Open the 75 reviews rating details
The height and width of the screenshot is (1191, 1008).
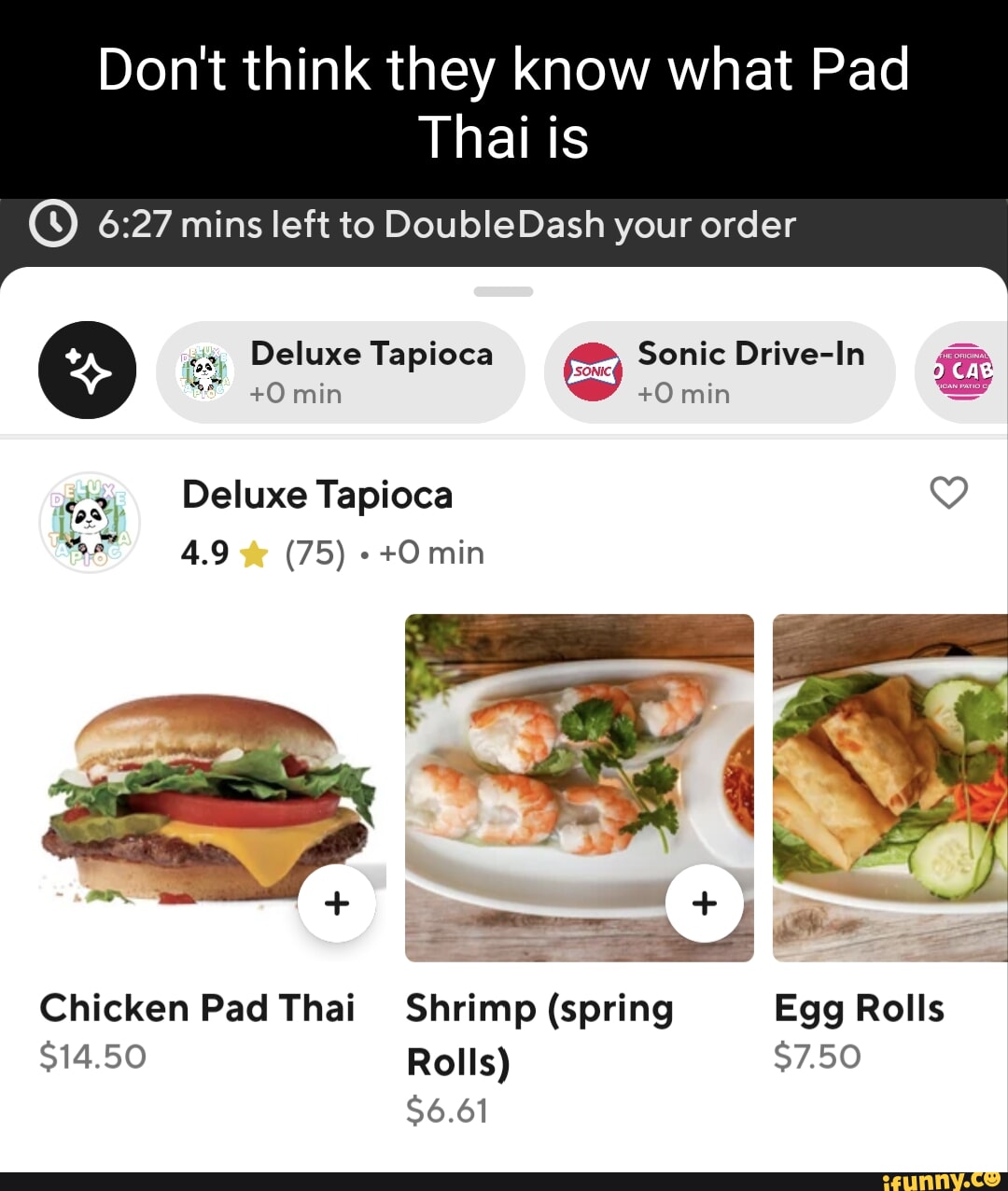(x=313, y=553)
